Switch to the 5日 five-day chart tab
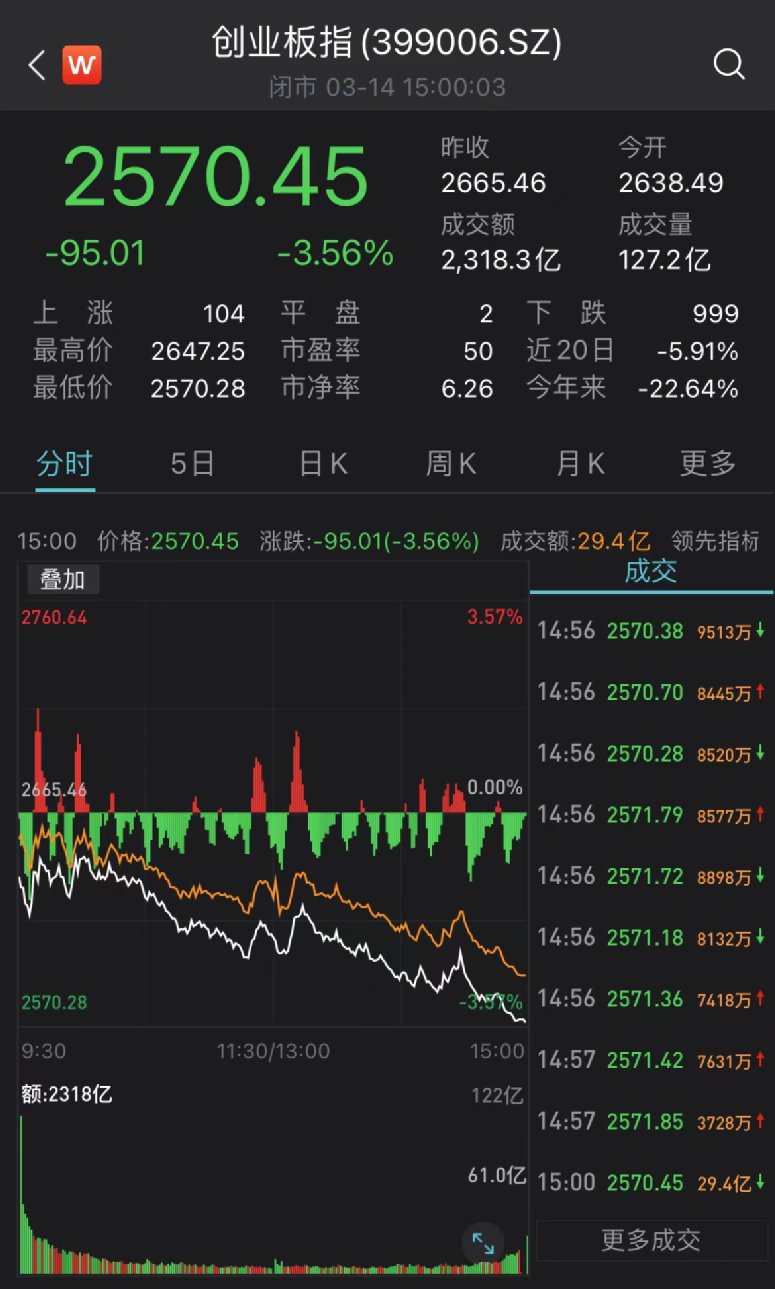 pyautogui.click(x=192, y=463)
